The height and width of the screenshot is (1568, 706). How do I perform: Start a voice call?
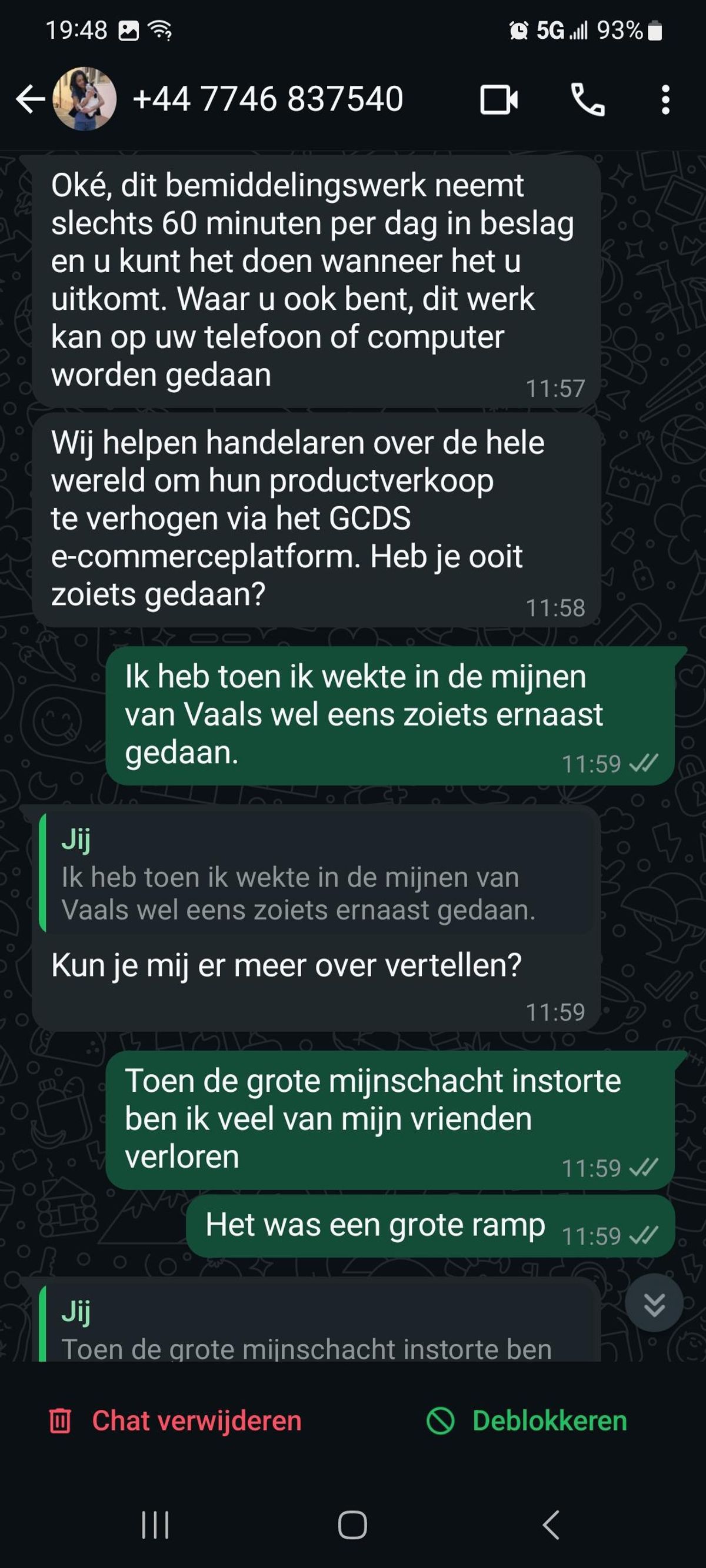coord(587,100)
